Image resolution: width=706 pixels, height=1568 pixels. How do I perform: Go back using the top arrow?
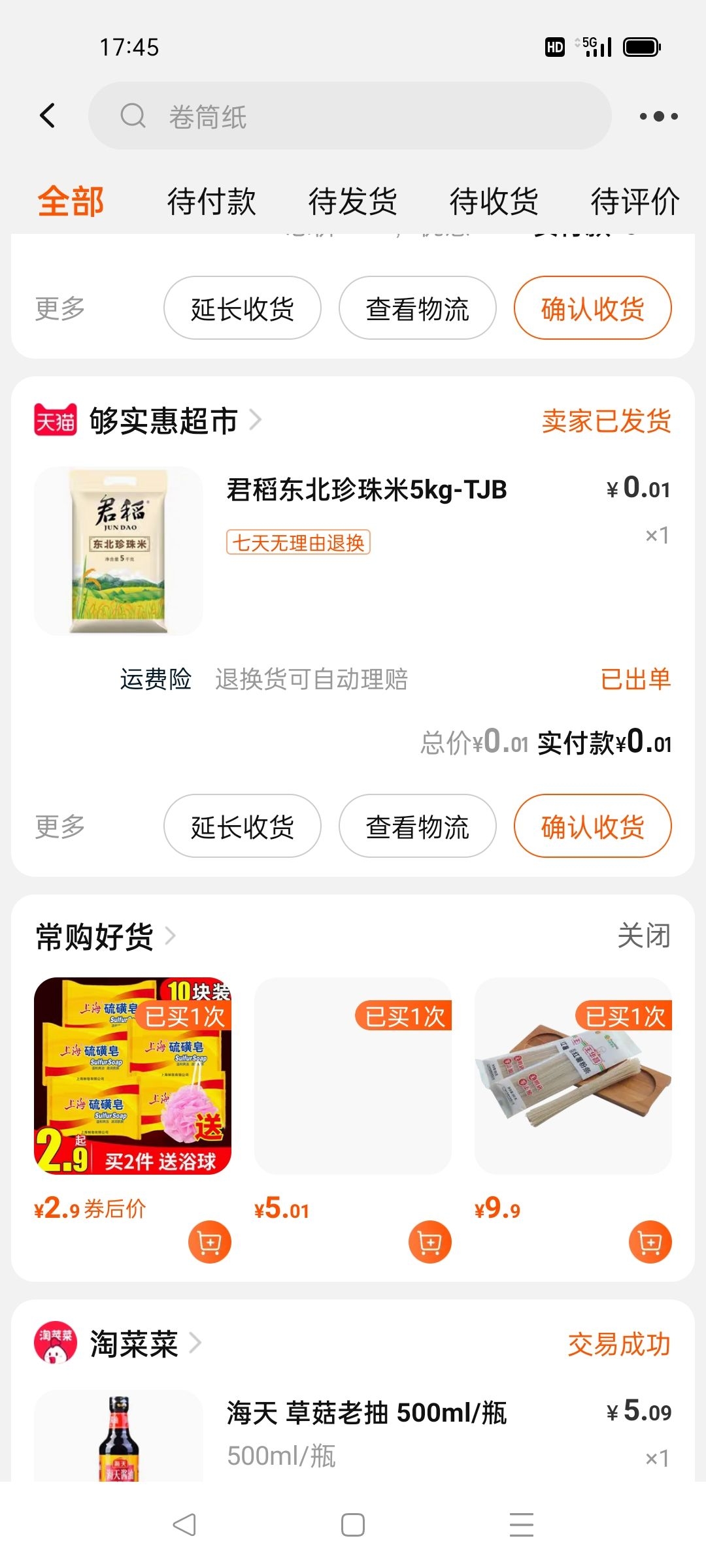48,116
